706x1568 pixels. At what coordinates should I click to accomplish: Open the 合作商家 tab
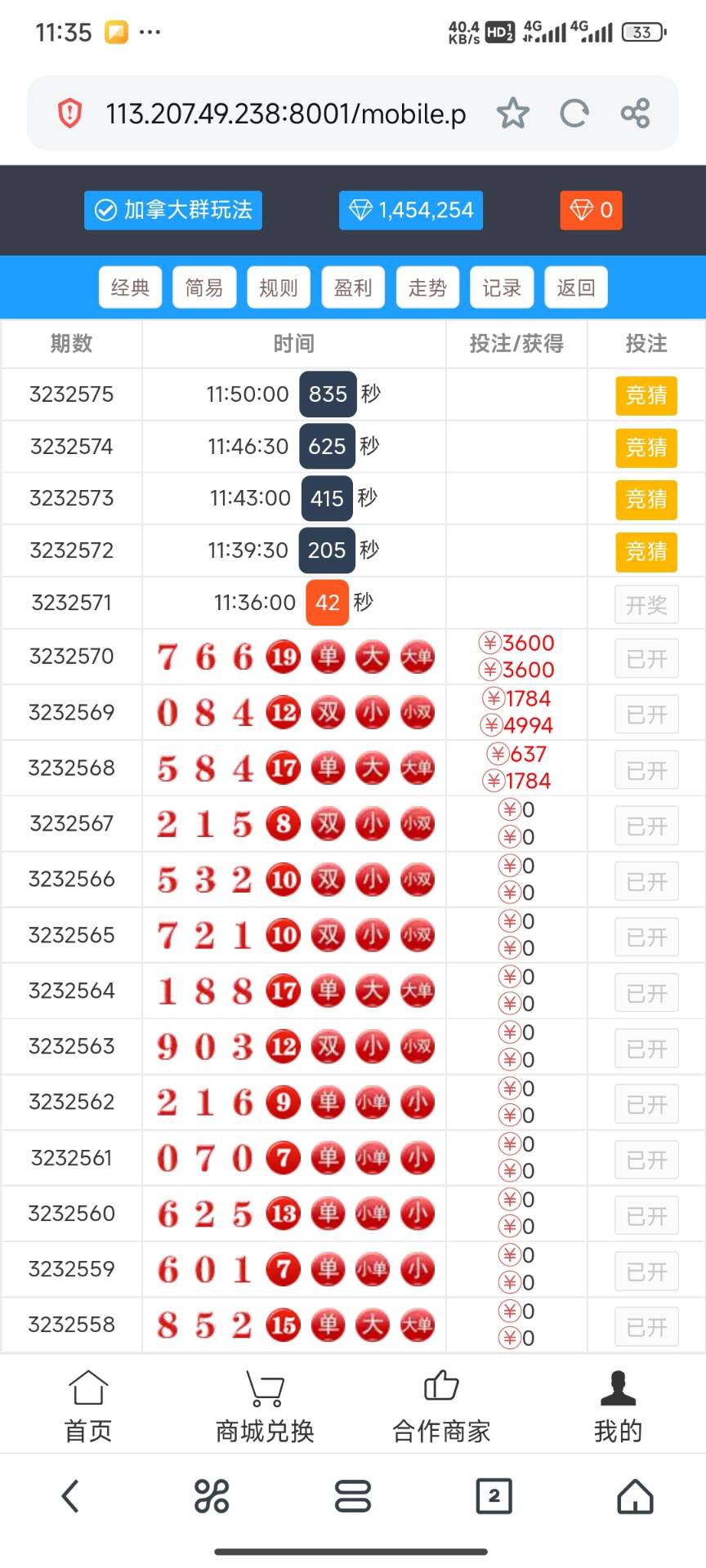pos(441,1406)
